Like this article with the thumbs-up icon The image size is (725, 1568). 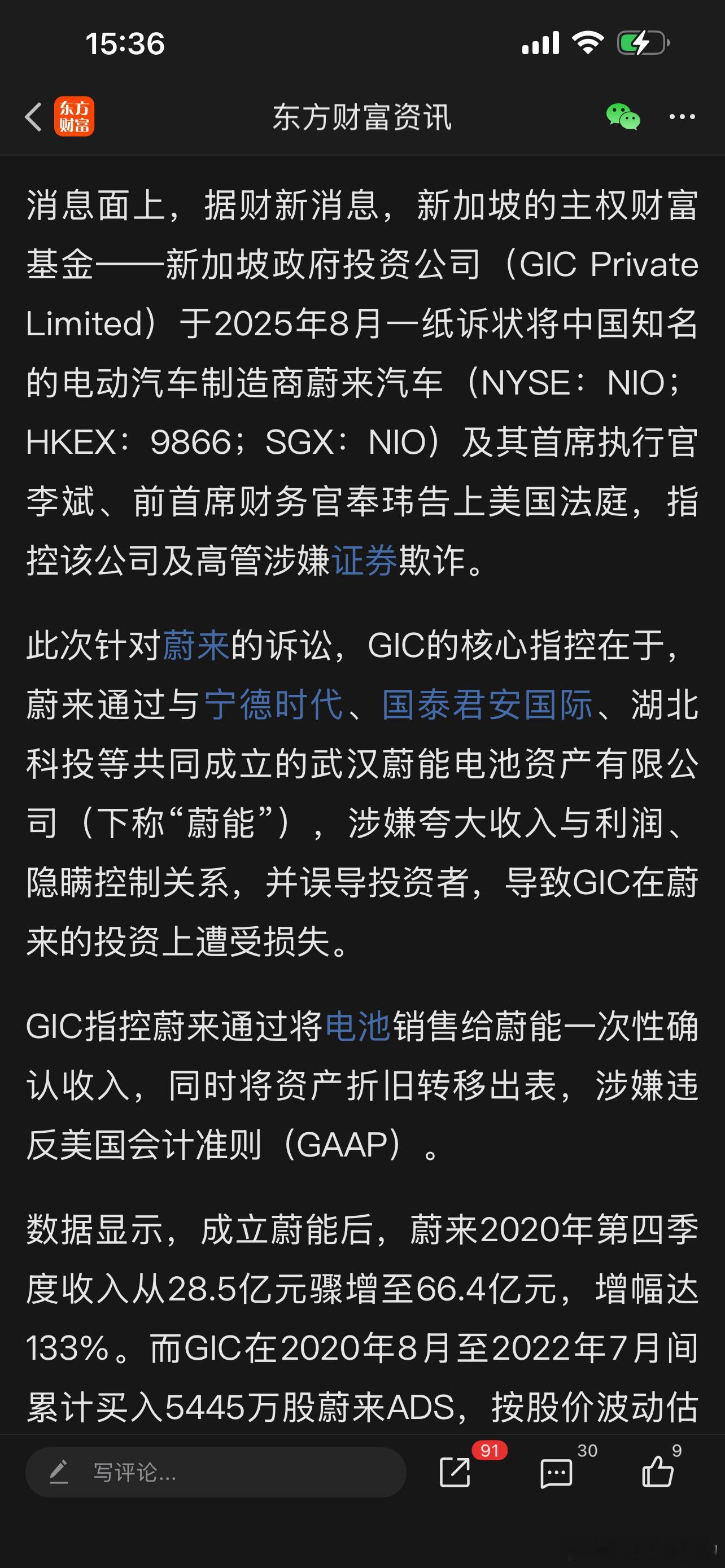(x=657, y=1473)
